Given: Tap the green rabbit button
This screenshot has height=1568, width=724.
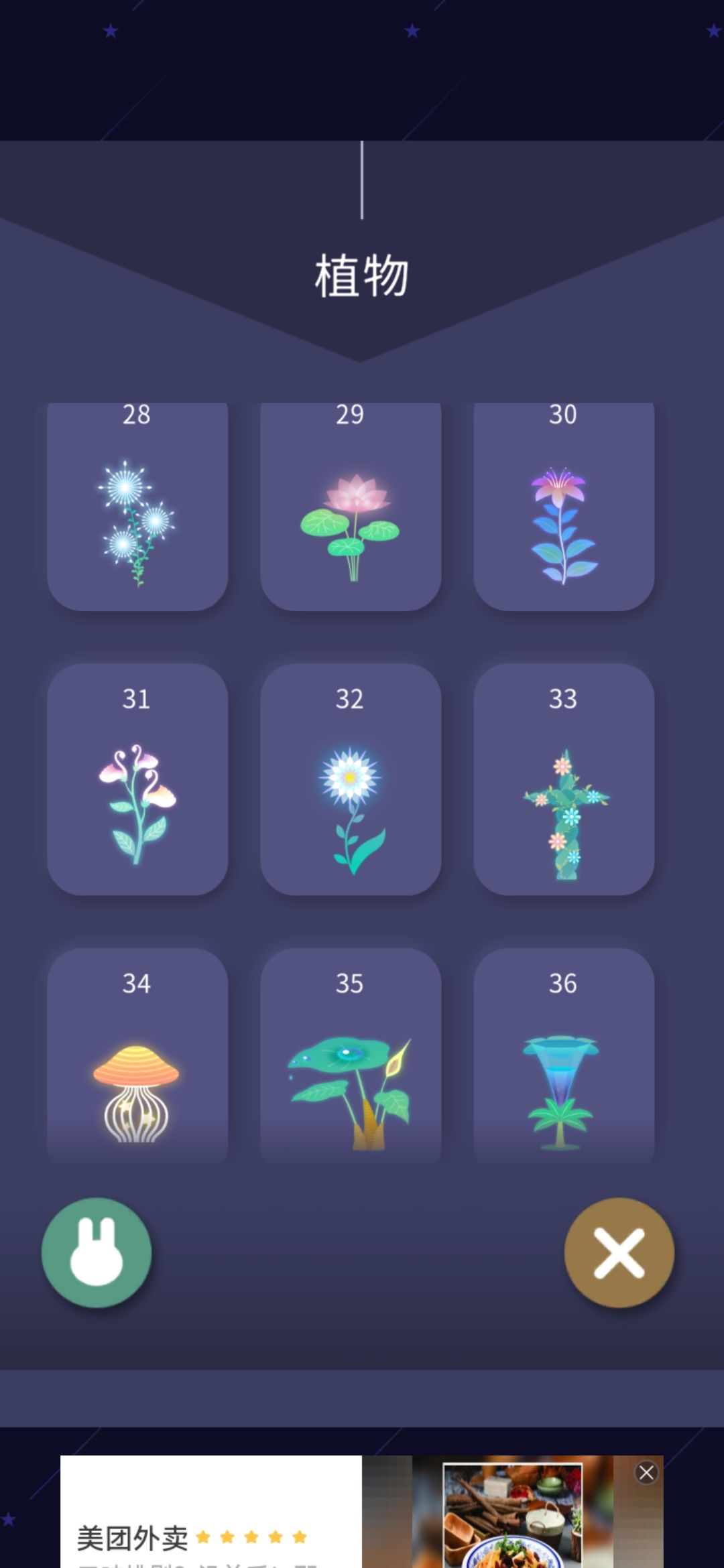Looking at the screenshot, I should 97,1252.
